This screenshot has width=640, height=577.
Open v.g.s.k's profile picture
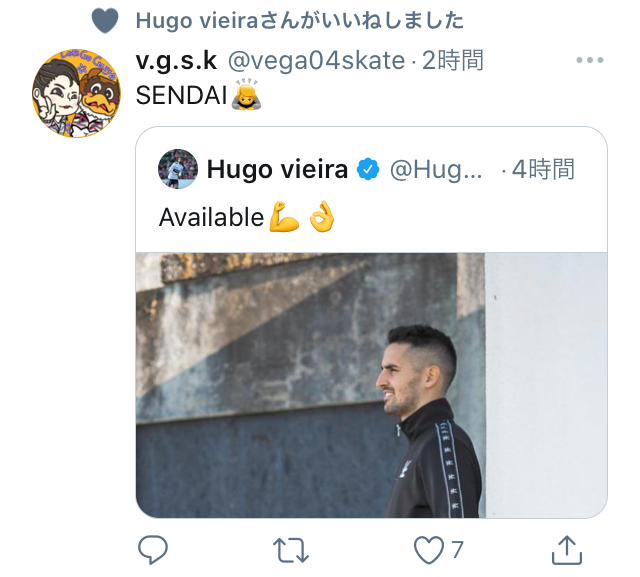click(77, 93)
